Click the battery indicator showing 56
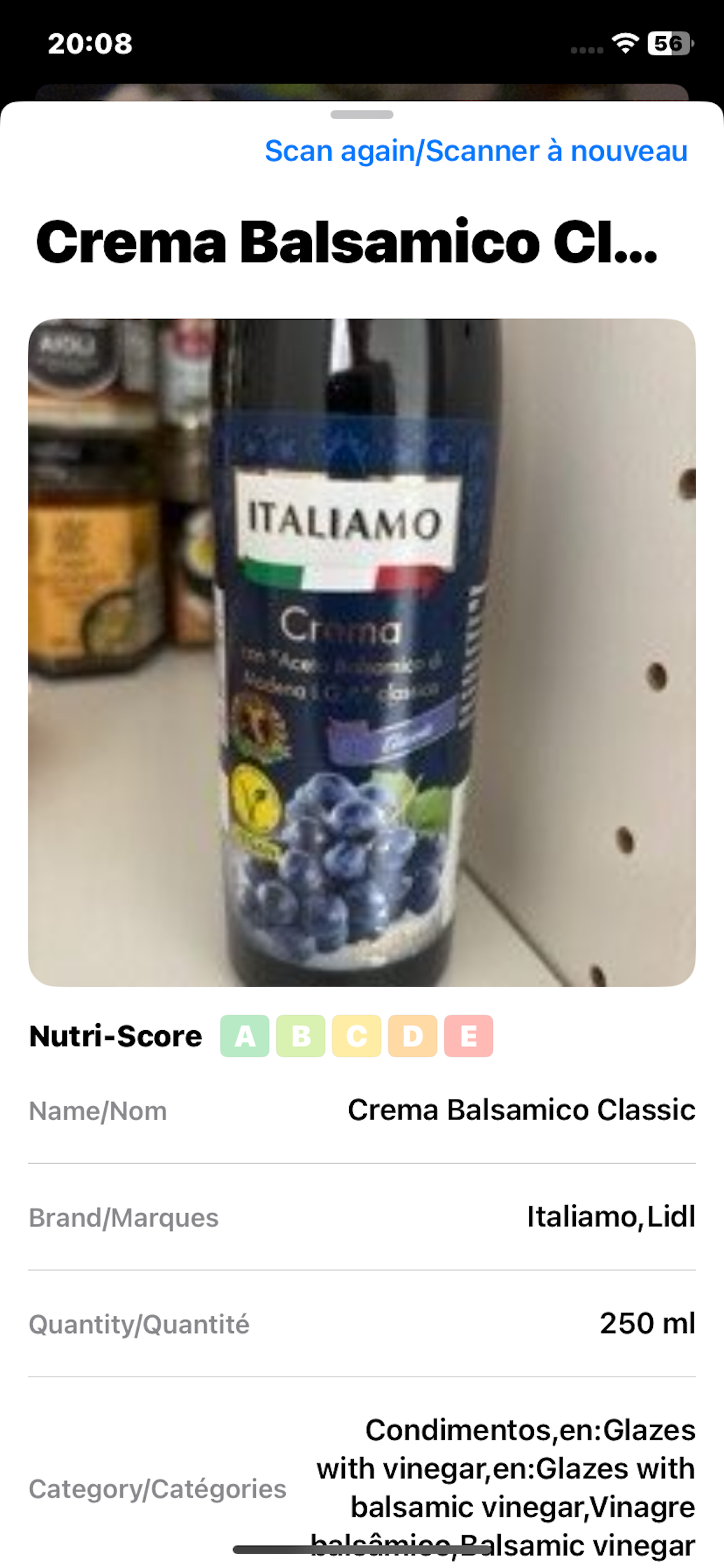 click(x=669, y=43)
